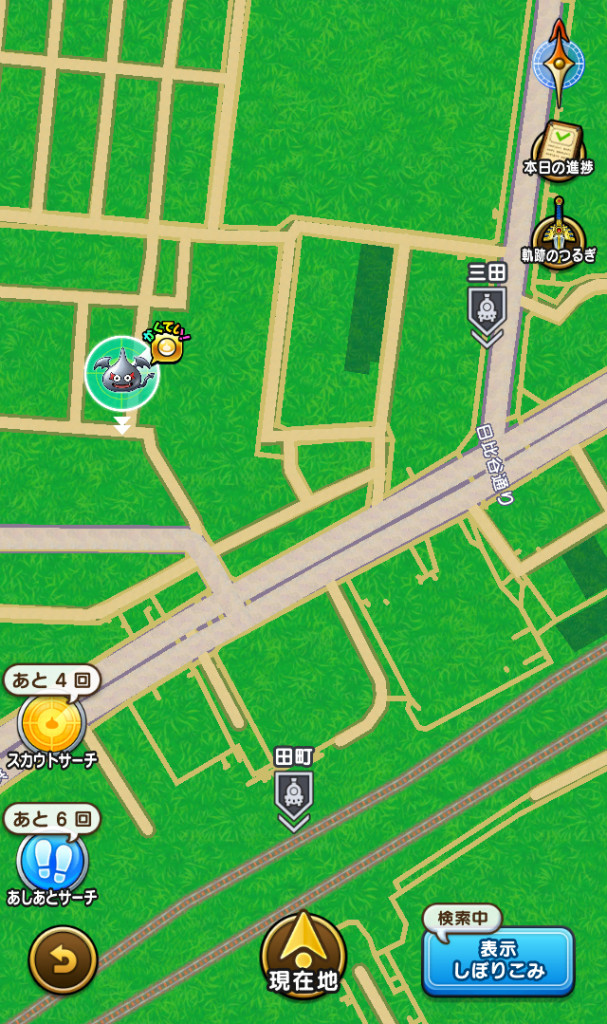Go back with the return arrow button
Screen dimensions: 607x1024
click(63, 960)
